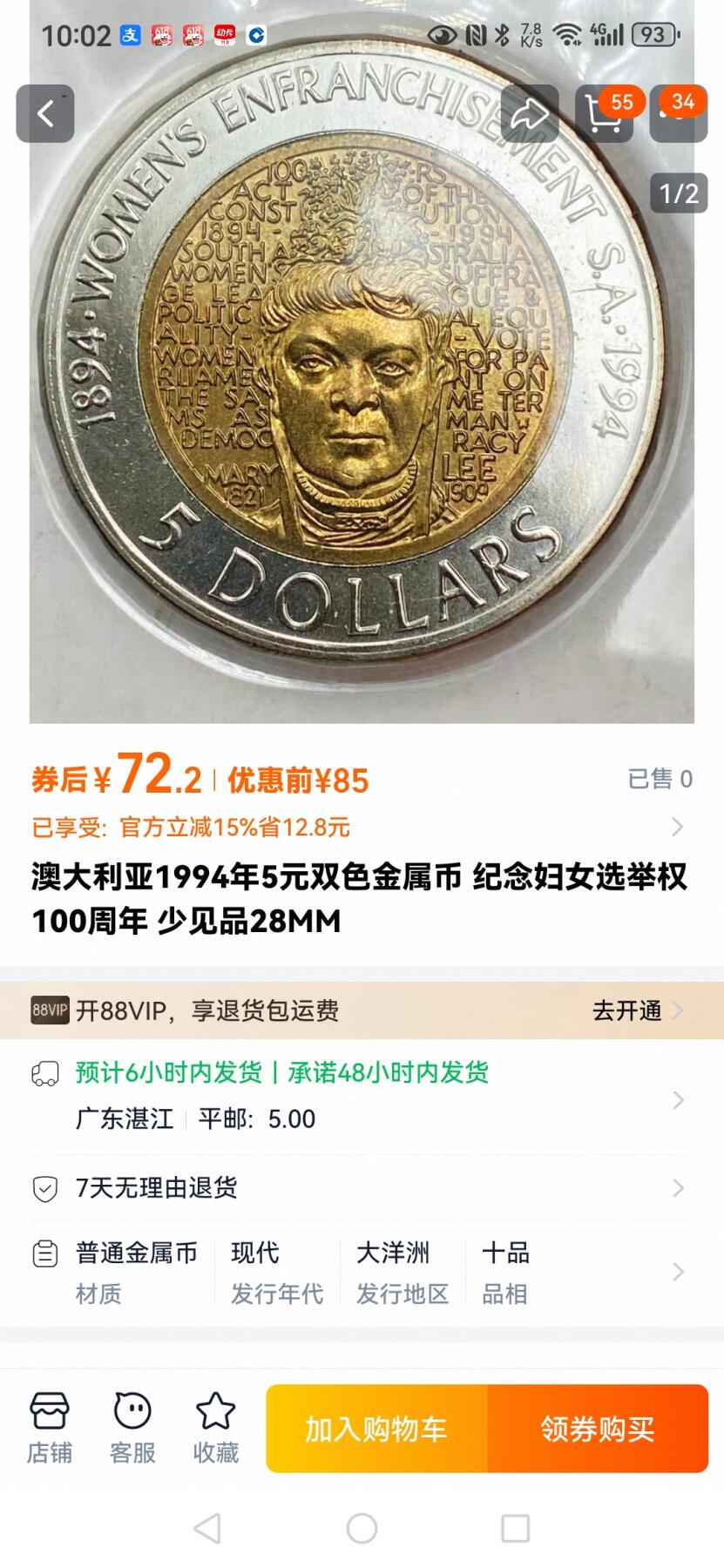Open the more menu with badge 34
Screen dimensions: 724x1568
(679, 113)
